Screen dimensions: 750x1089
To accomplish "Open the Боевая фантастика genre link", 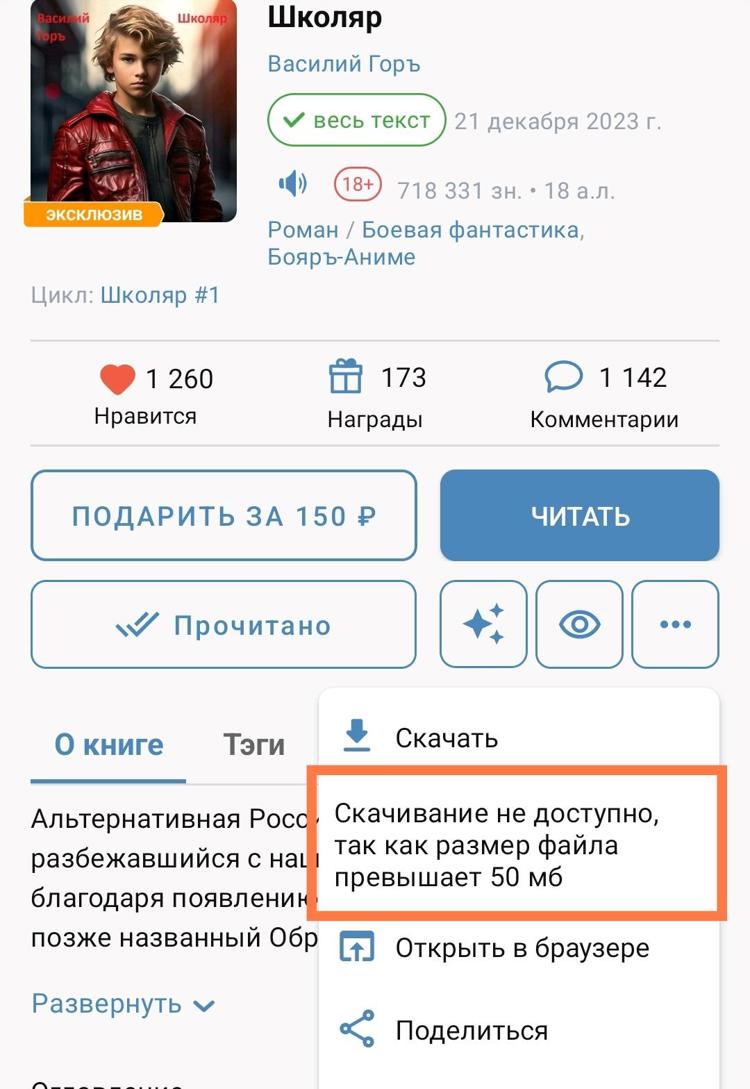I will coord(470,230).
